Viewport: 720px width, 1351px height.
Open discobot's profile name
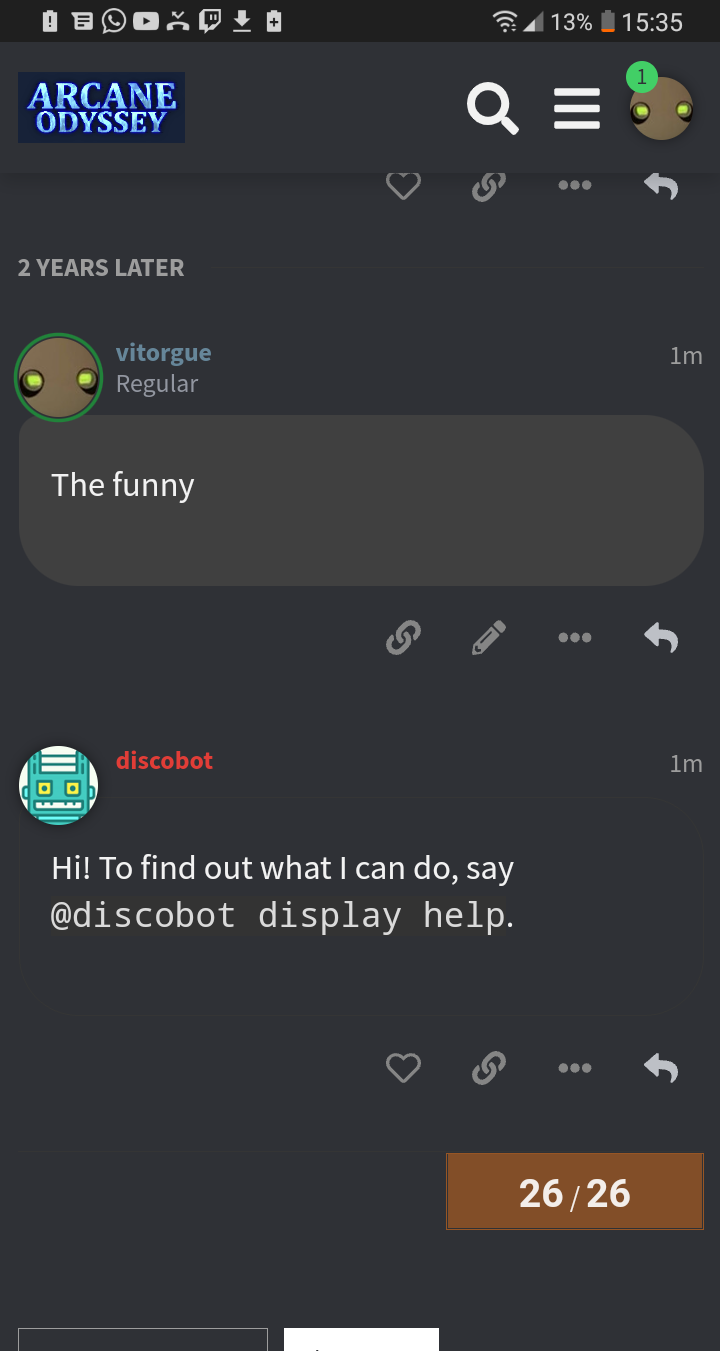coord(164,760)
